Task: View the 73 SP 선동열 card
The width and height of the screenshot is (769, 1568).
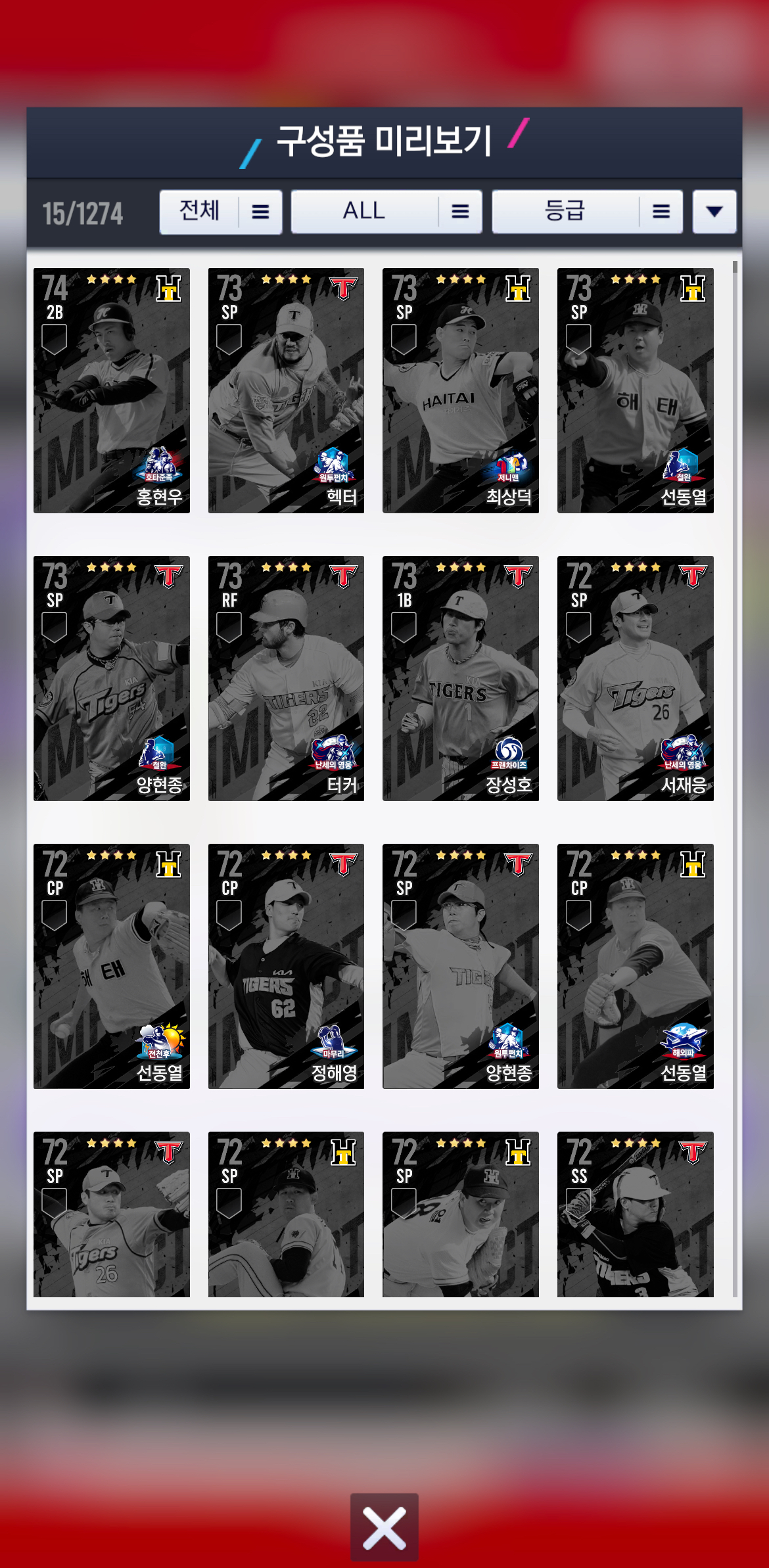Action: click(636, 390)
